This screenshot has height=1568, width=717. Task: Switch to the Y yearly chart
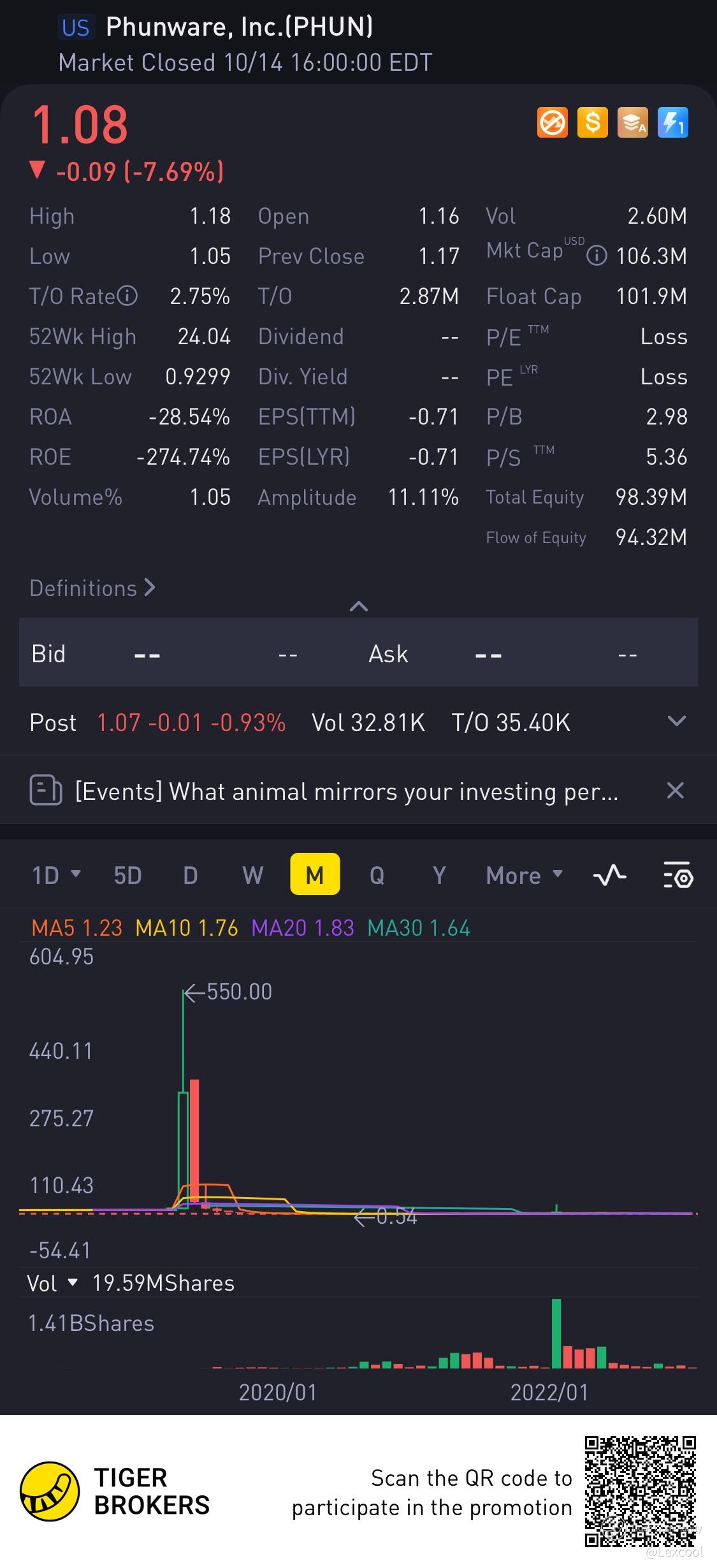pyautogui.click(x=439, y=875)
